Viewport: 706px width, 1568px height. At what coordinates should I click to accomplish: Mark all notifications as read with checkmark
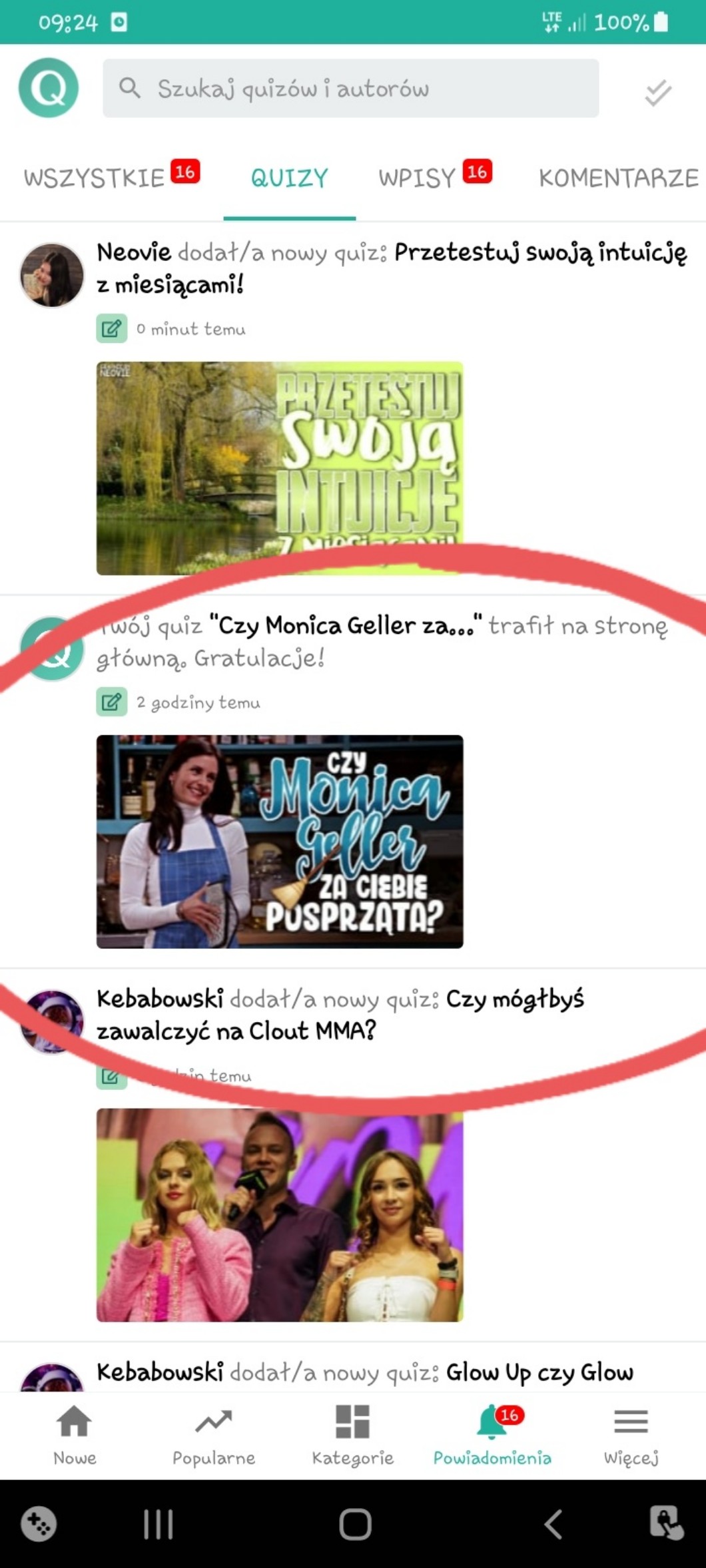coord(658,92)
